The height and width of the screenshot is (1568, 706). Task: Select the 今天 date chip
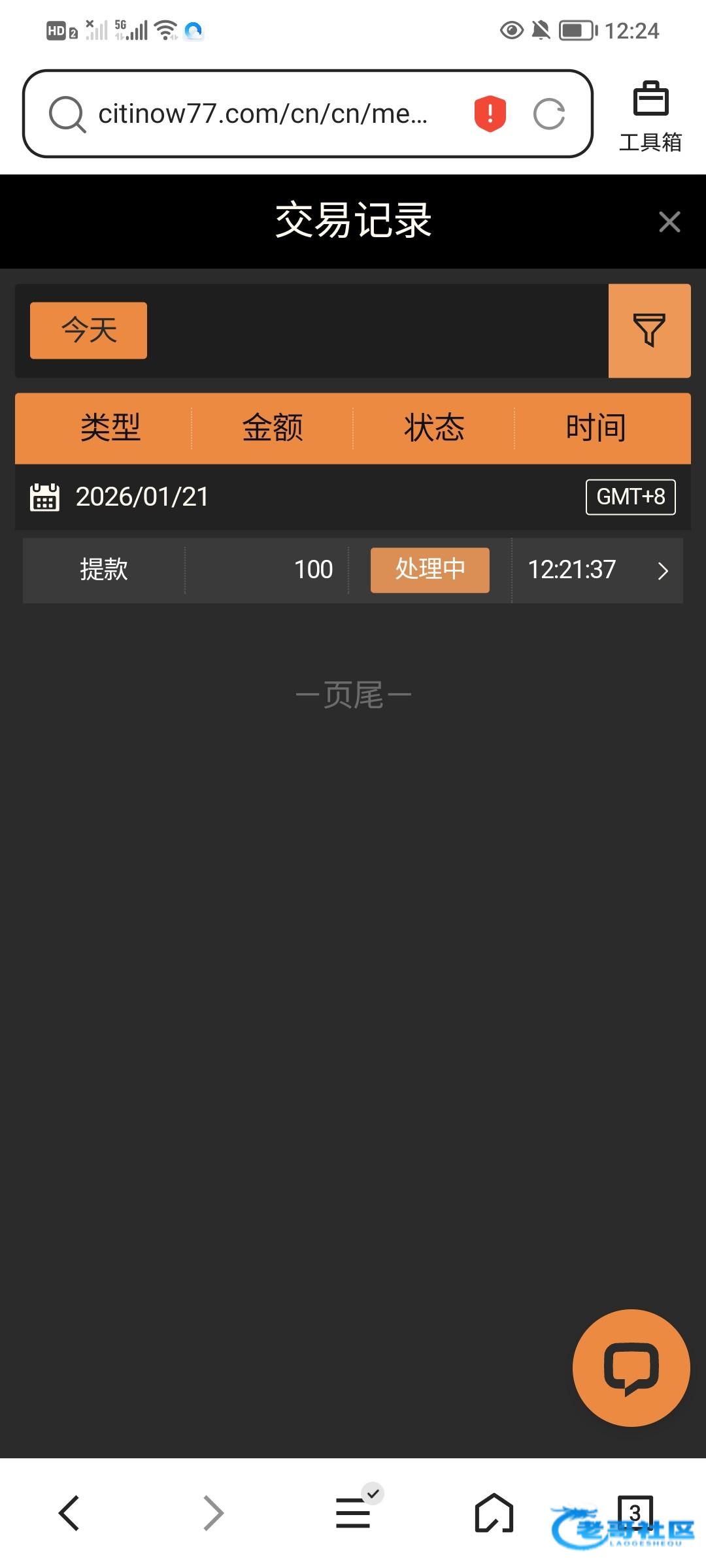point(89,331)
